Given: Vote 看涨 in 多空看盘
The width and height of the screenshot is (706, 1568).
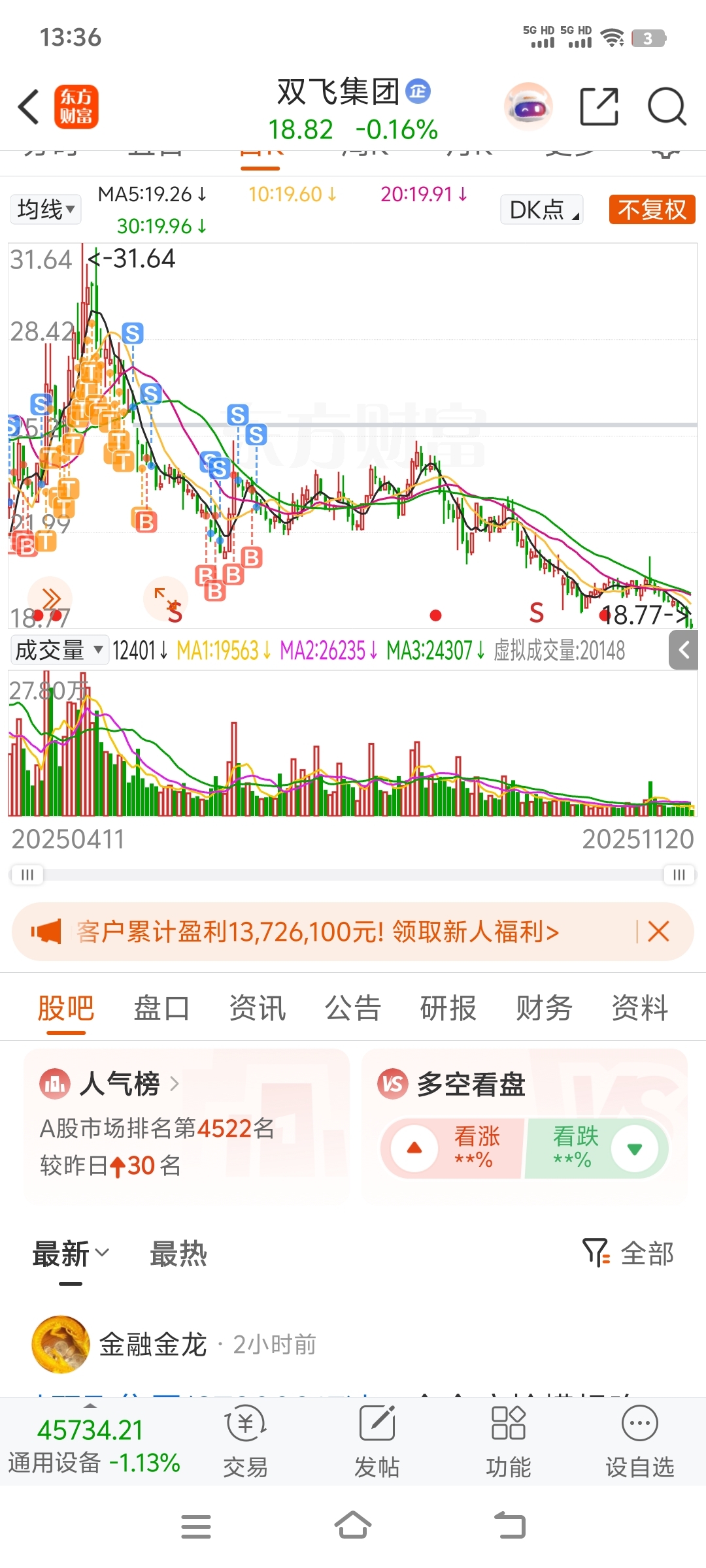Looking at the screenshot, I should pos(451,1148).
